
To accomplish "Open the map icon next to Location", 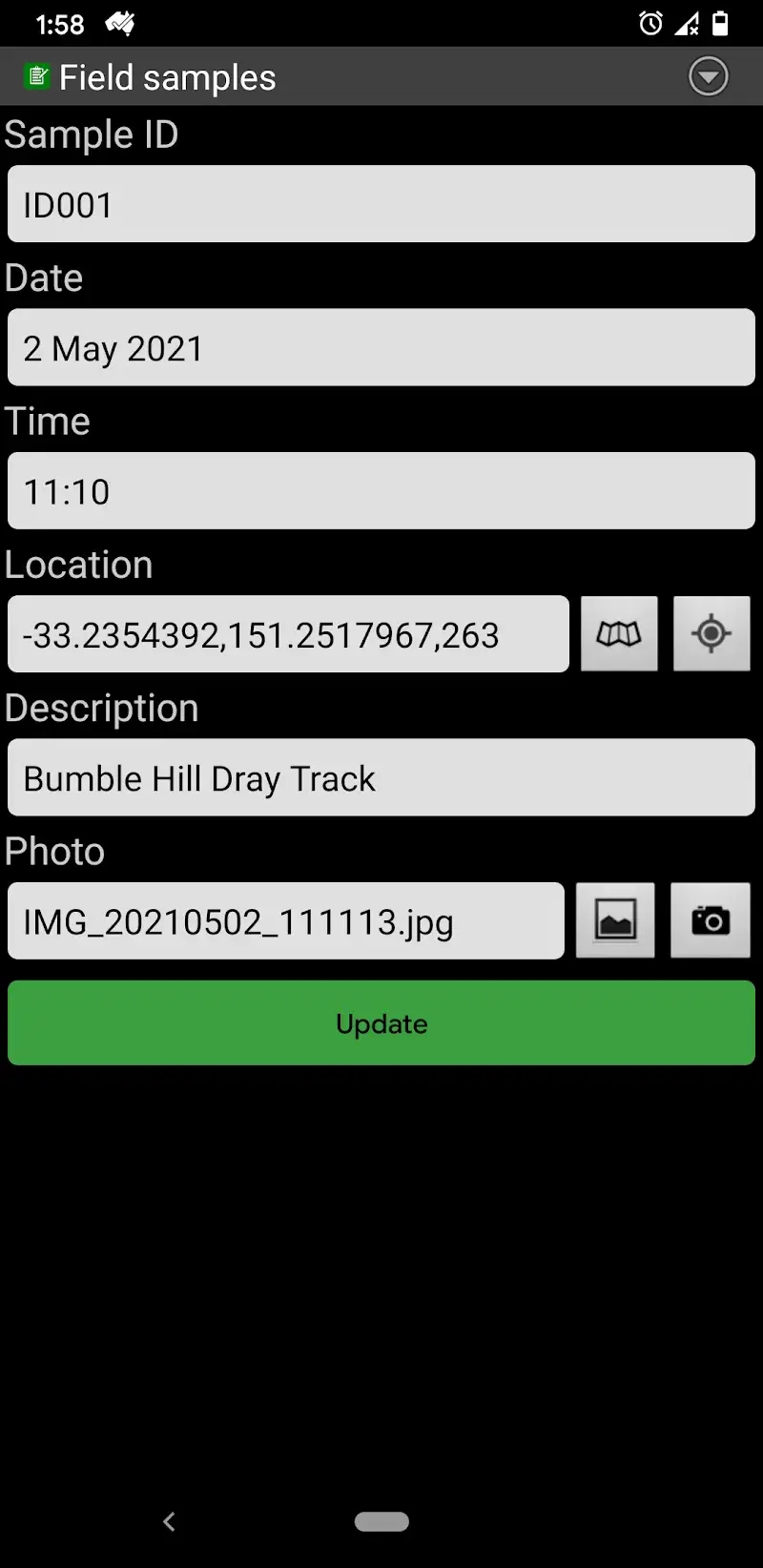I will 619,634.
